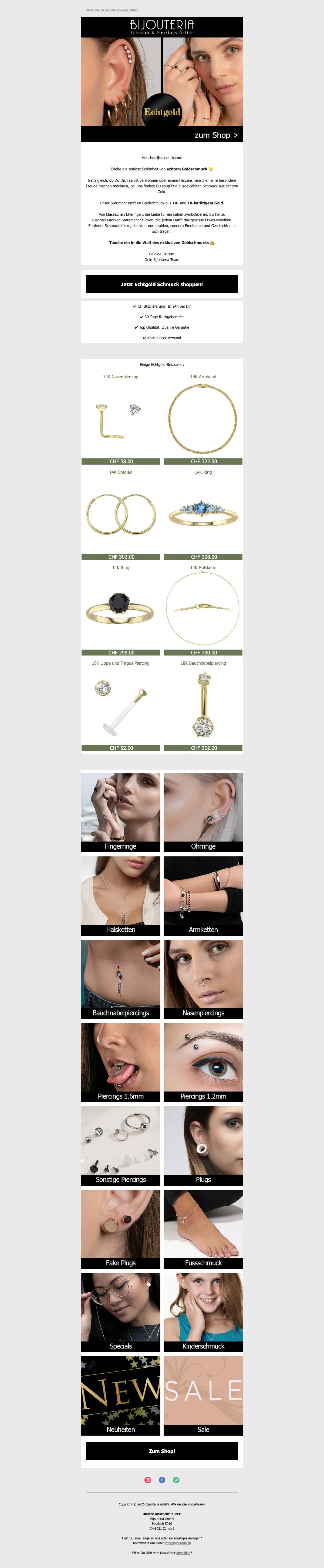
Task: Select the 14K Halskette product
Action: click(203, 609)
